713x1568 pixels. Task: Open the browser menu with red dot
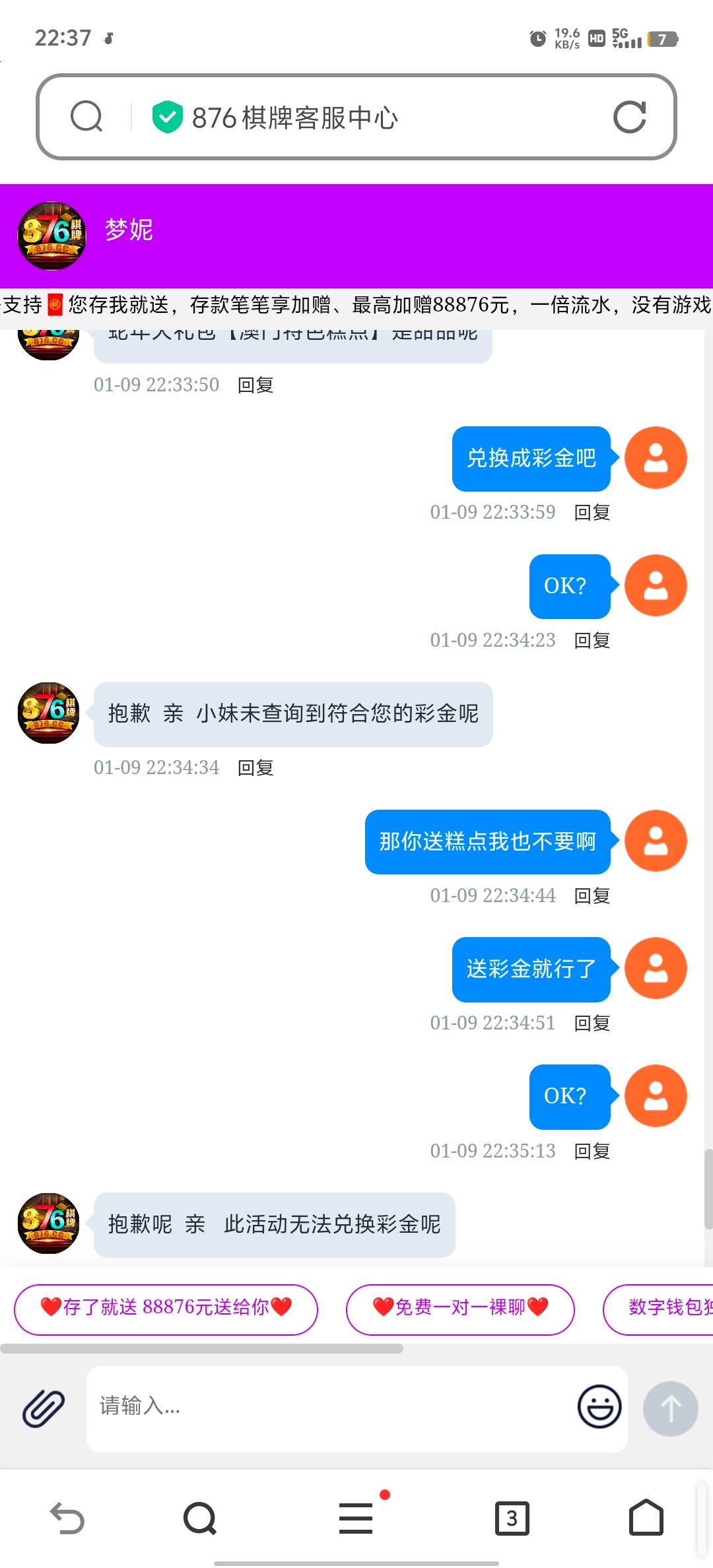click(356, 1518)
